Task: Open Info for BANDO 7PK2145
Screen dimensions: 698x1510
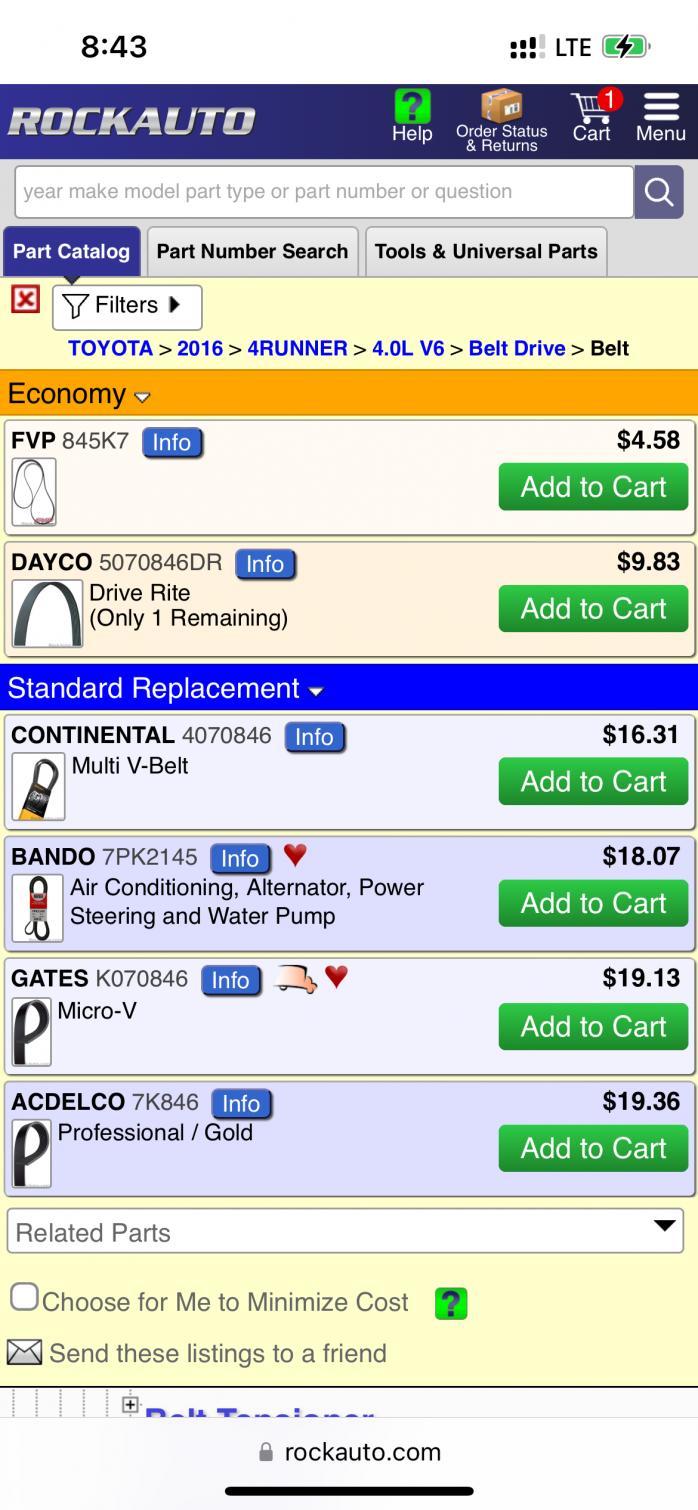Action: [x=240, y=859]
